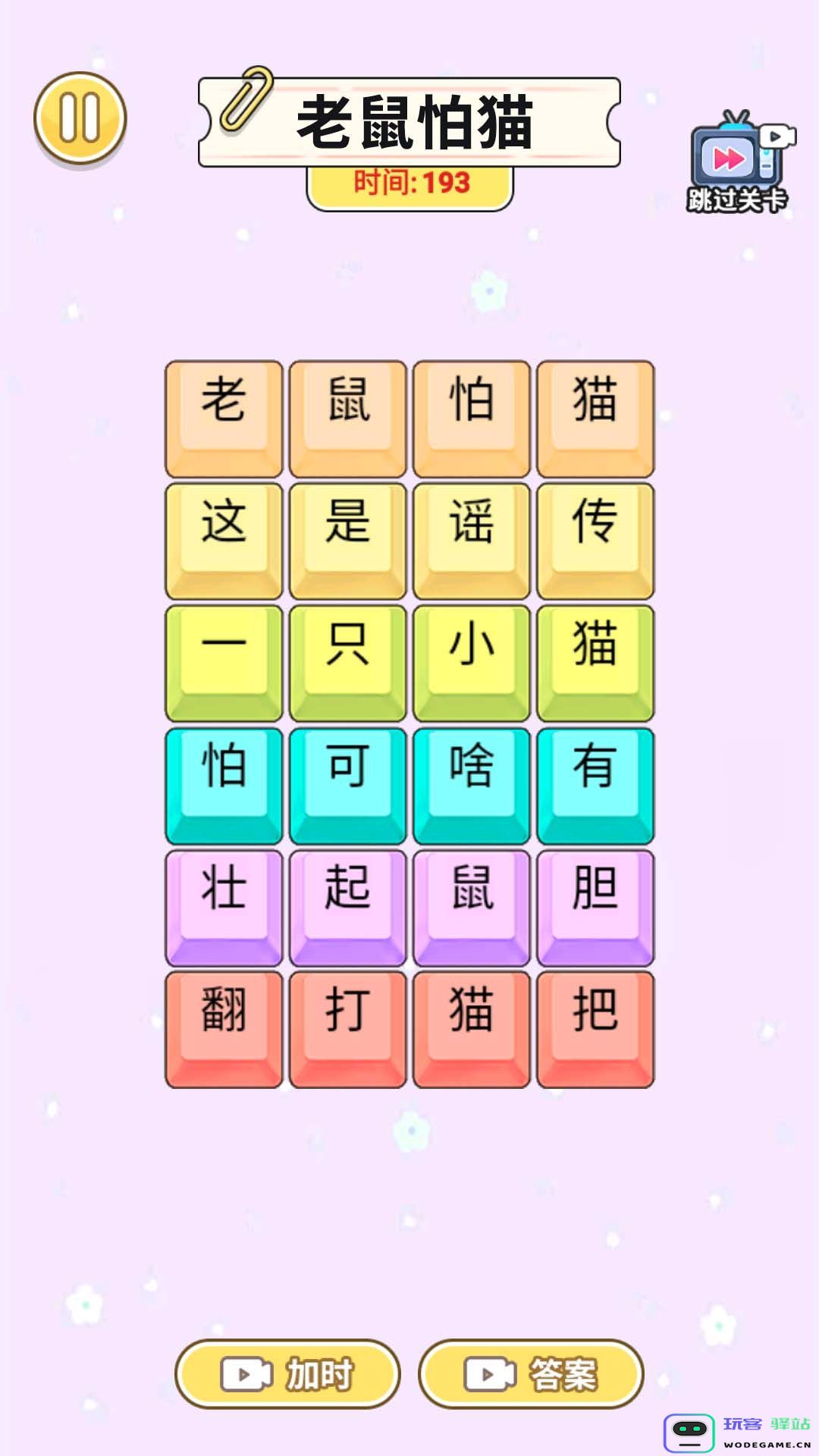Select the cyan tile 有
The height and width of the screenshot is (1456, 819).
pyautogui.click(x=595, y=786)
